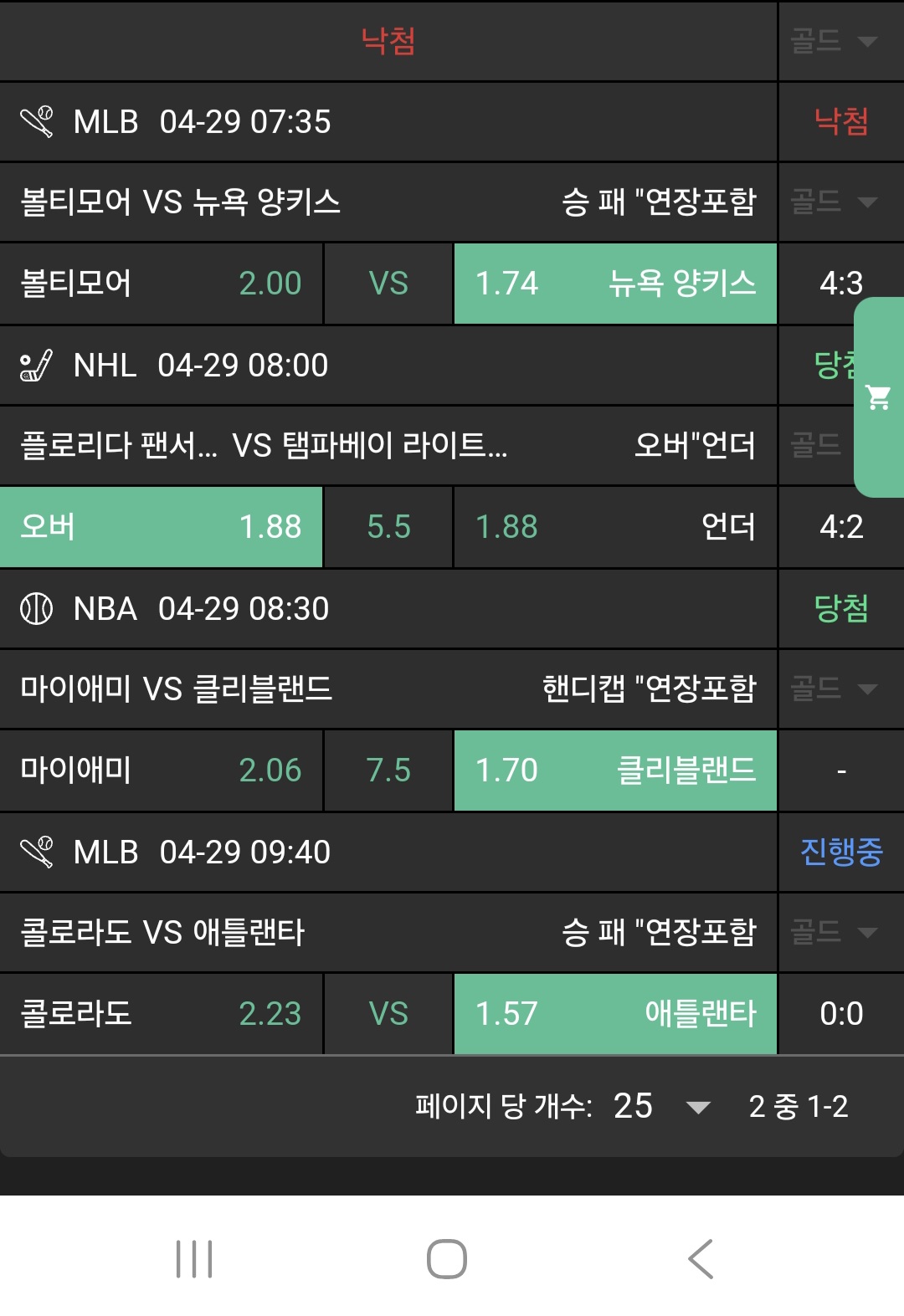The image size is (904, 1316).
Task: Choose the 오버 1.88 option
Action: pyautogui.click(x=161, y=527)
